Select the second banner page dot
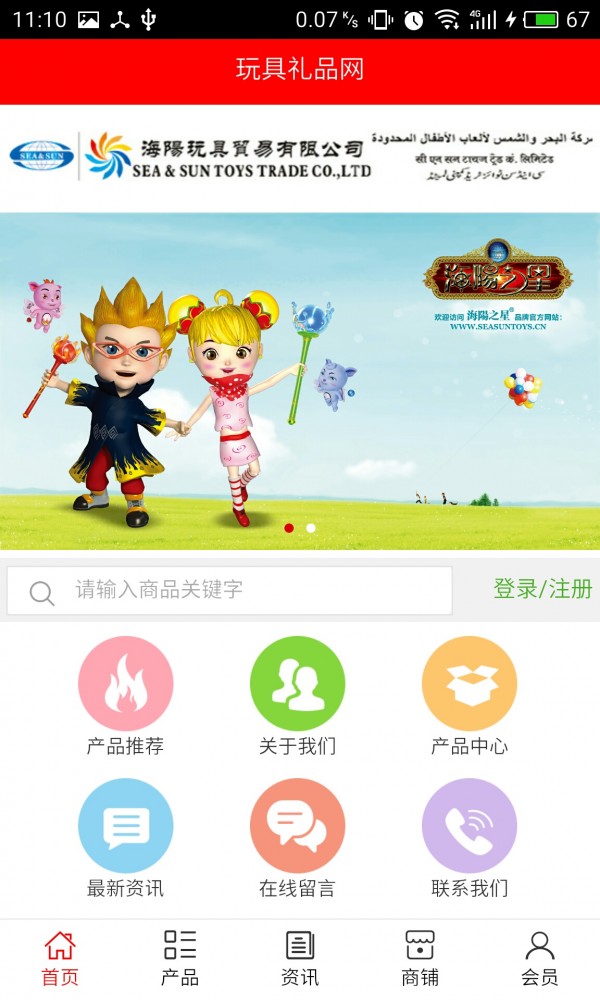 pyautogui.click(x=311, y=528)
